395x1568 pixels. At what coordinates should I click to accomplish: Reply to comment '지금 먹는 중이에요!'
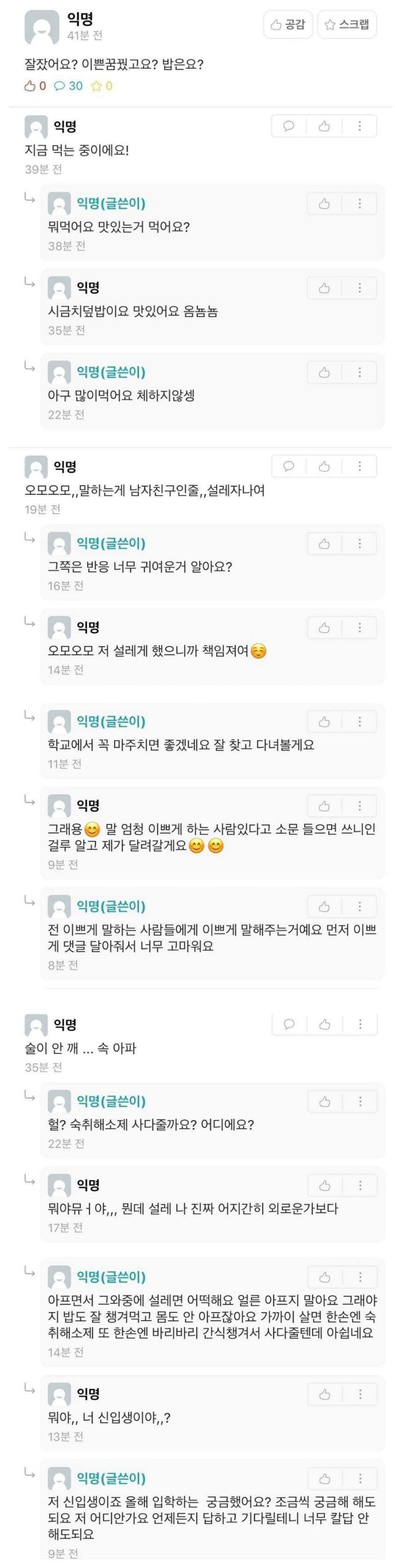[x=289, y=126]
